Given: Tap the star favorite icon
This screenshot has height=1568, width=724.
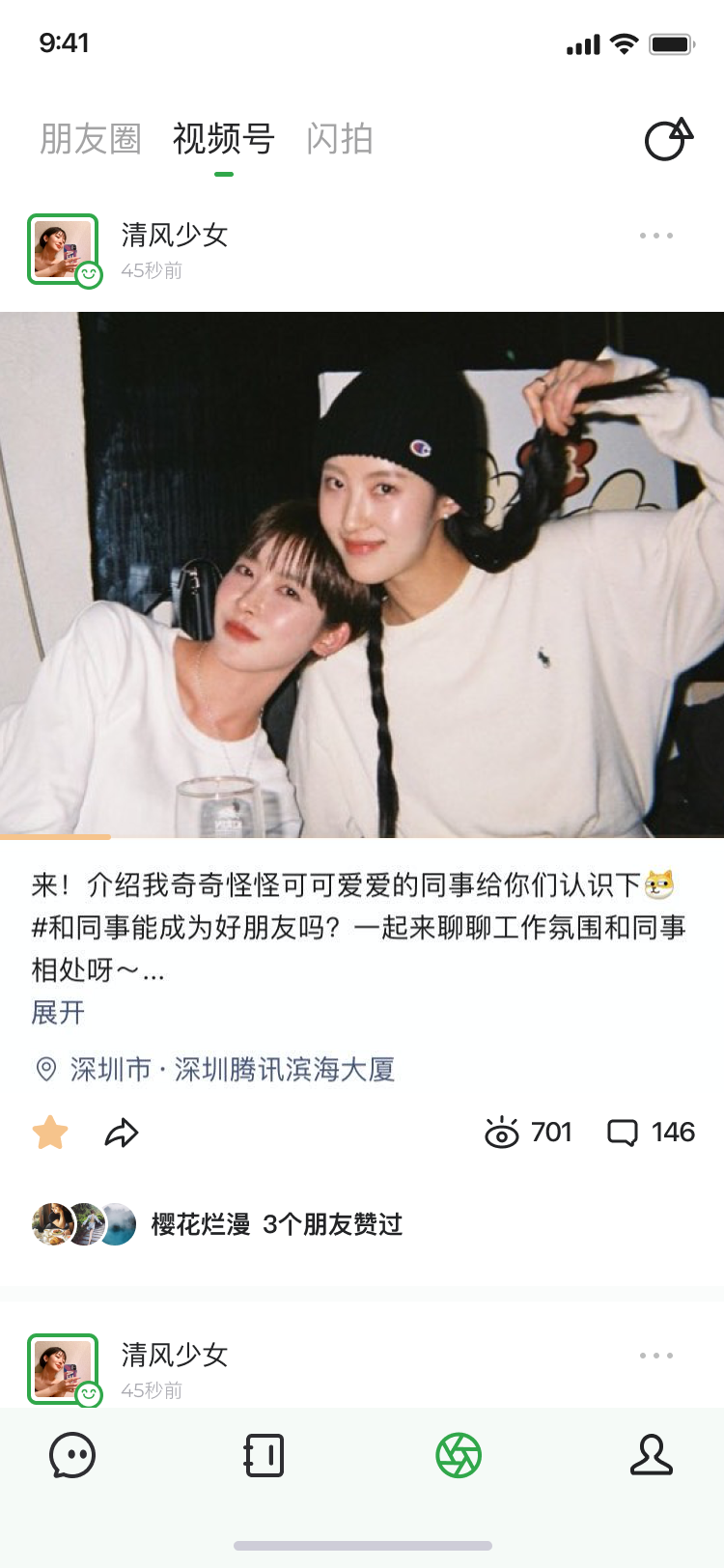Looking at the screenshot, I should pos(50,1132).
